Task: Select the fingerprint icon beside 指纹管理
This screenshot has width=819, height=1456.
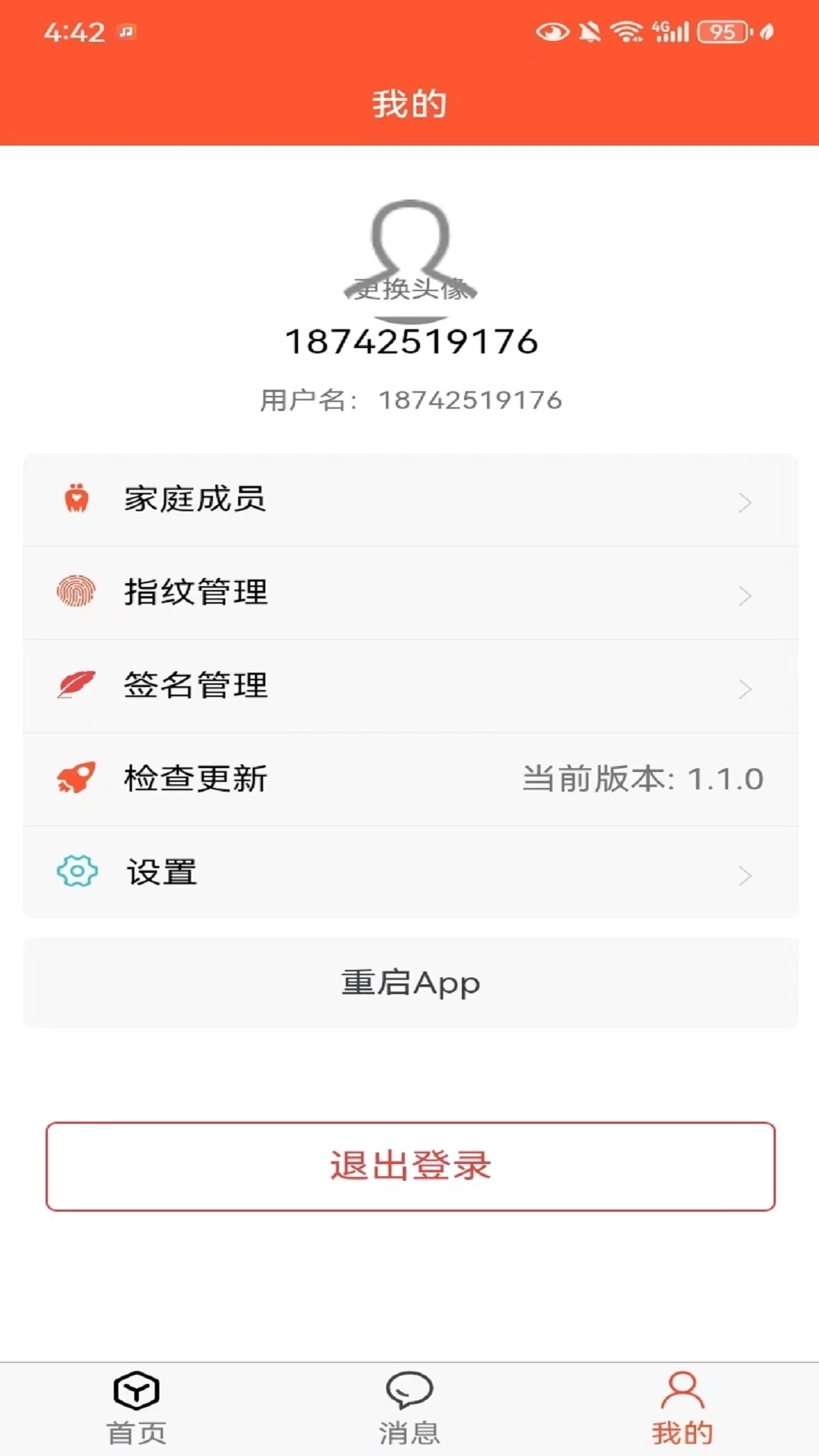Action: point(75,592)
